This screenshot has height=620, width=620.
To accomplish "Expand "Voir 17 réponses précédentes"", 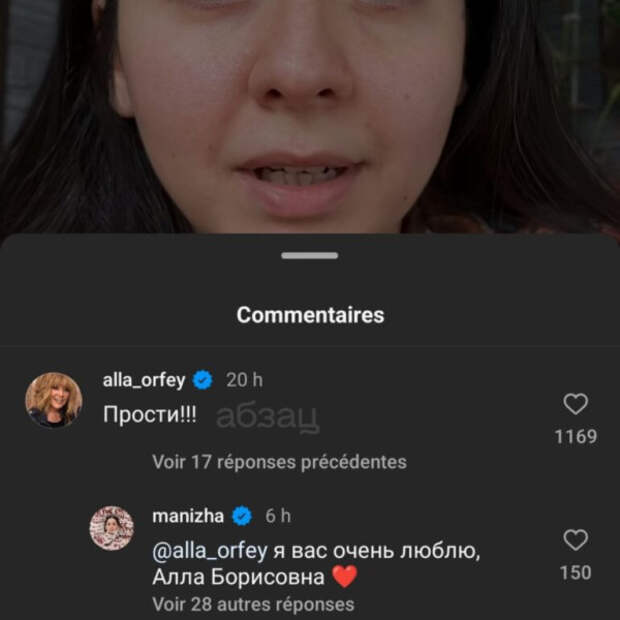I will (x=279, y=462).
